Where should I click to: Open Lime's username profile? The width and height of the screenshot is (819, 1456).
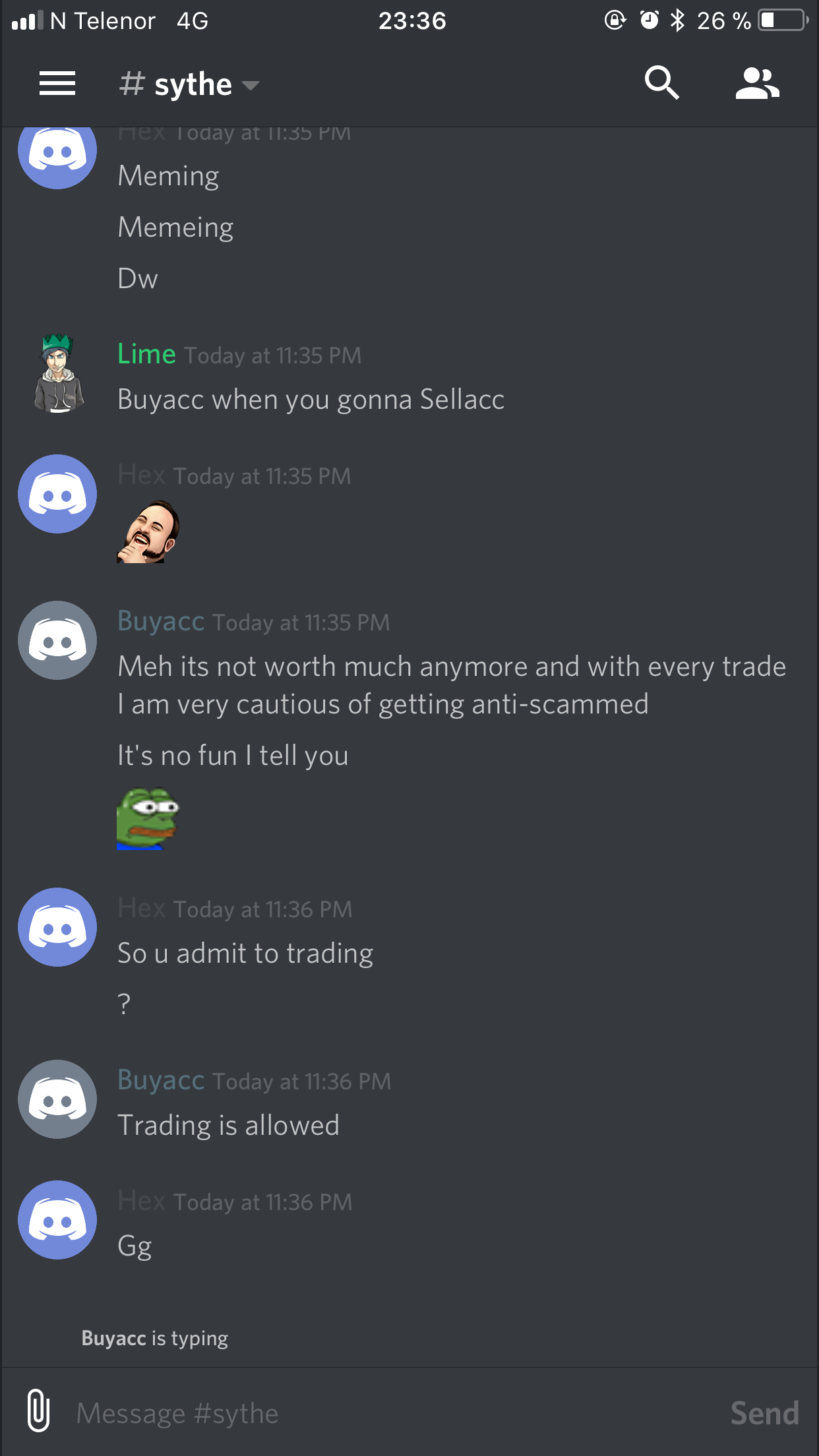click(x=146, y=355)
